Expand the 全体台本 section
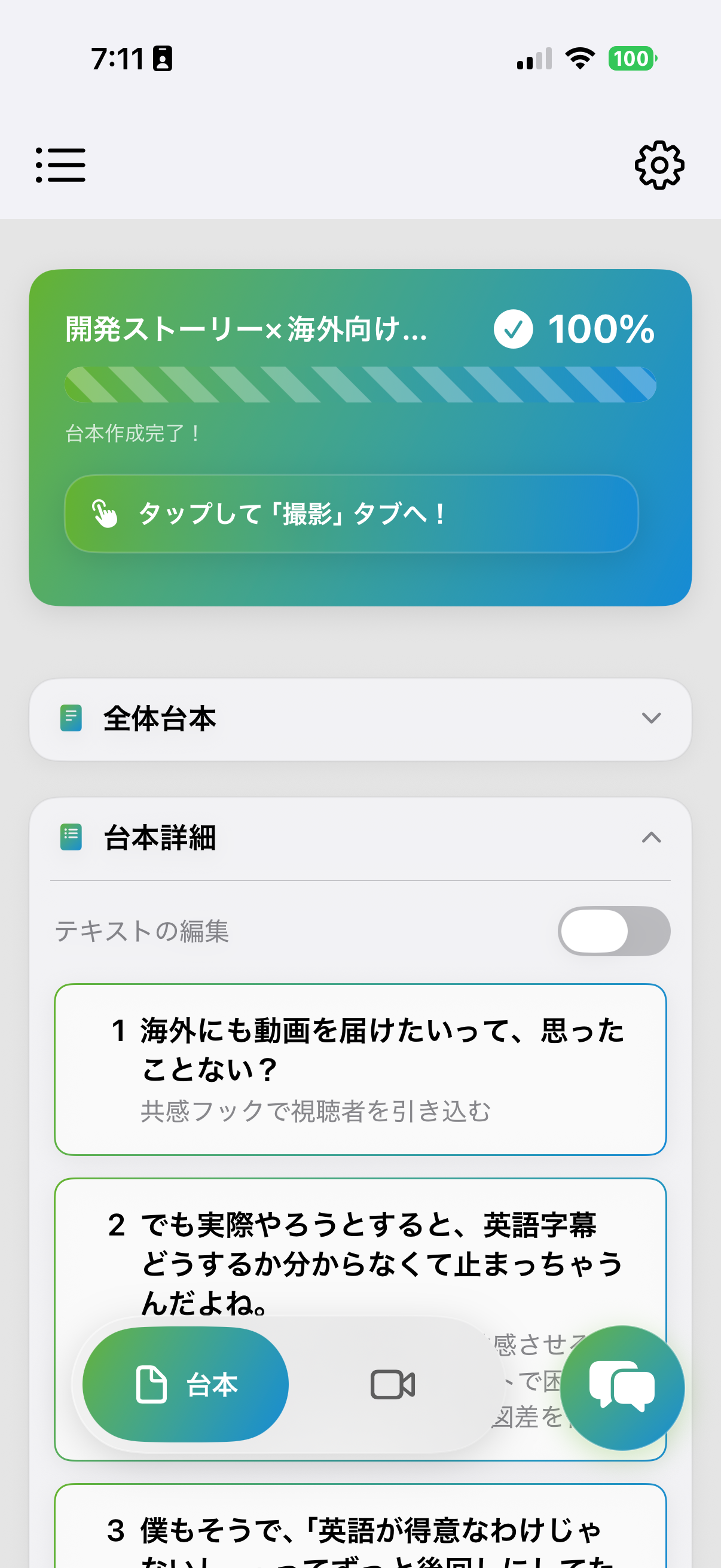This screenshot has width=721, height=1568. tap(651, 719)
